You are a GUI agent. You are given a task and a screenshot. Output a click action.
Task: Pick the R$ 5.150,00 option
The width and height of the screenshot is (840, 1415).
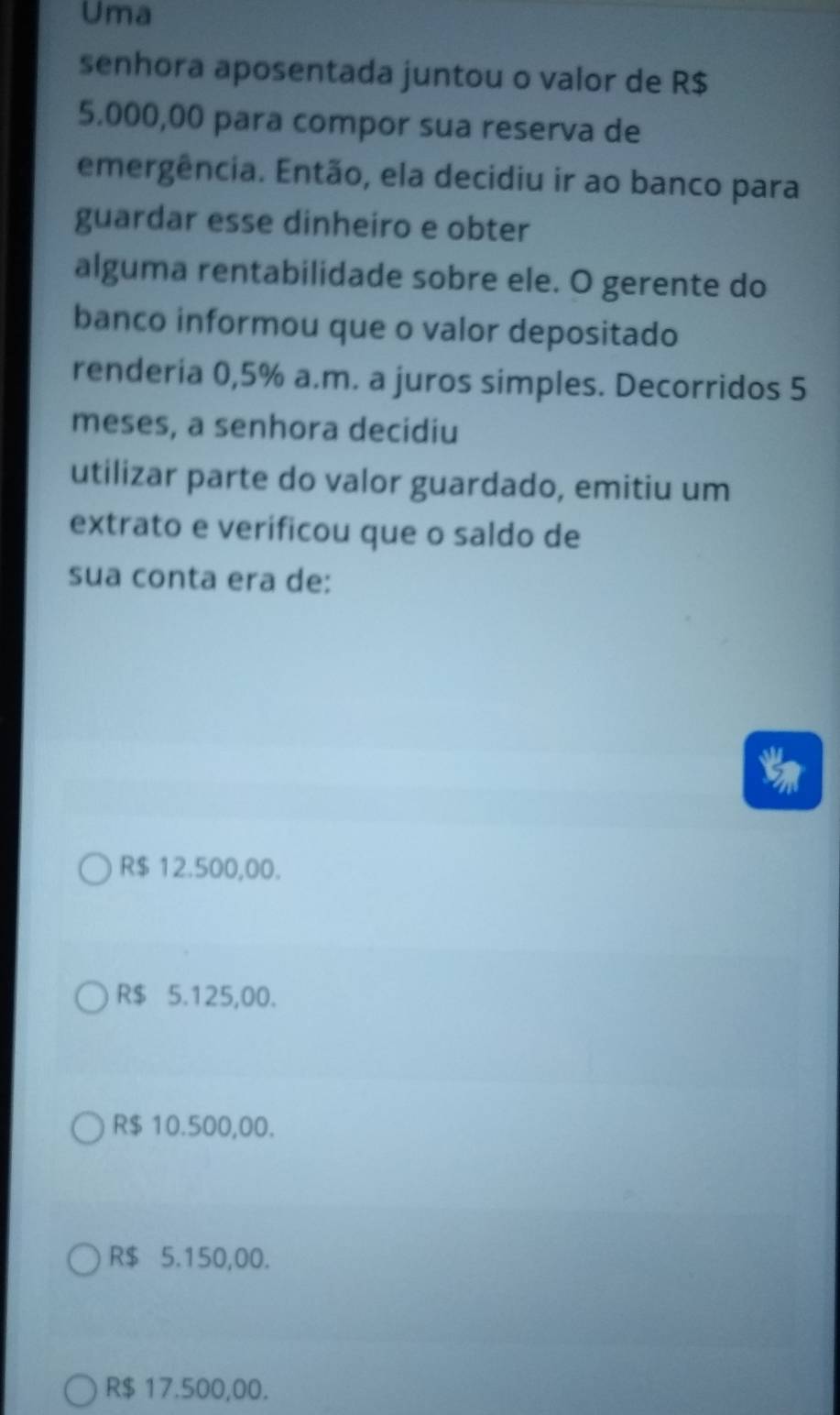pos(84,1261)
